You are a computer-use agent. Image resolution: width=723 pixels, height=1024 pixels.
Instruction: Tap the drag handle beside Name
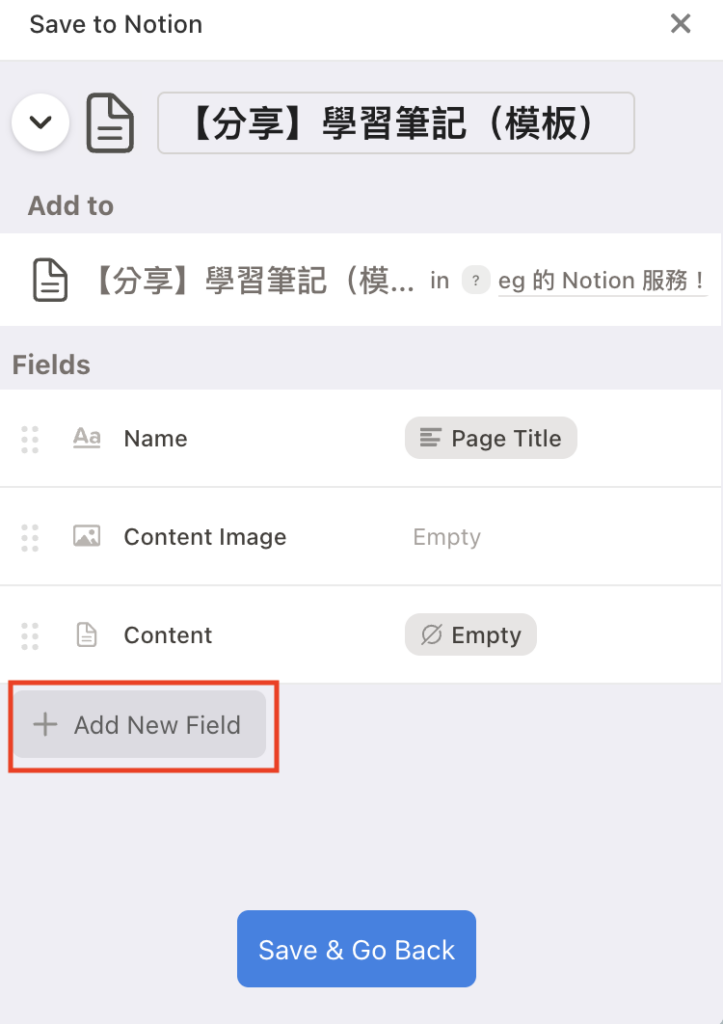click(30, 439)
